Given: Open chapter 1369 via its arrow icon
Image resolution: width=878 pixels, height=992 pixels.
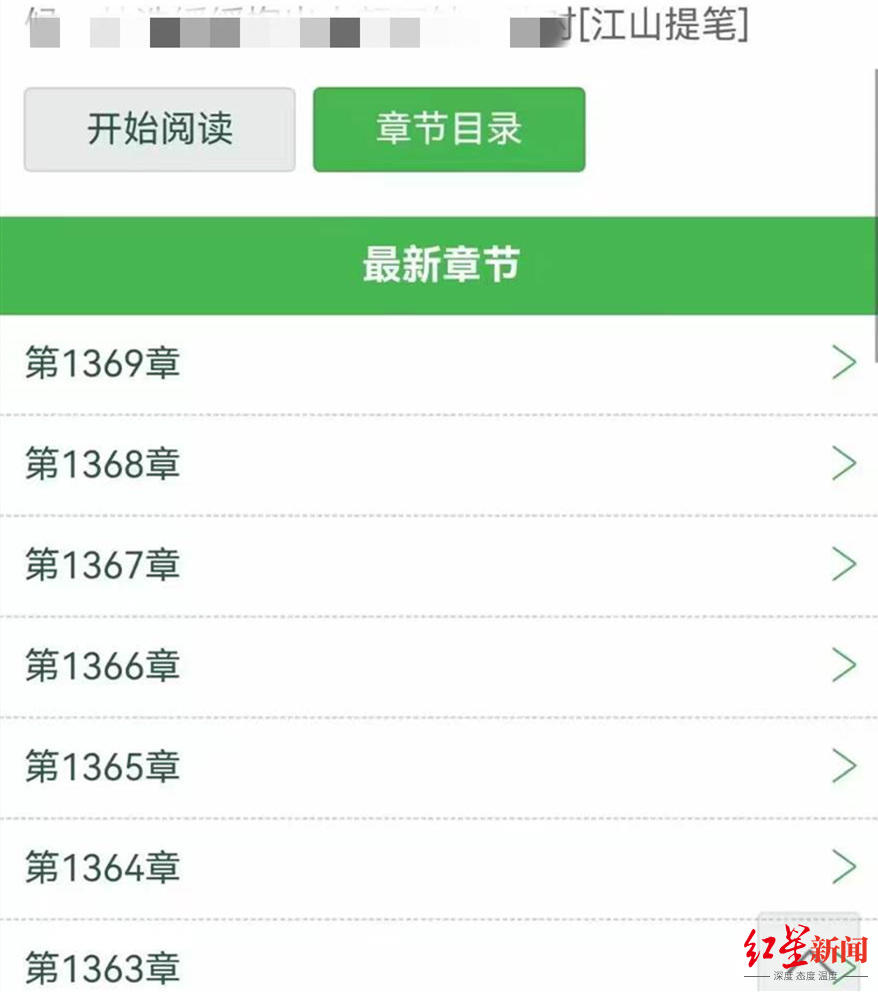Looking at the screenshot, I should 843,363.
